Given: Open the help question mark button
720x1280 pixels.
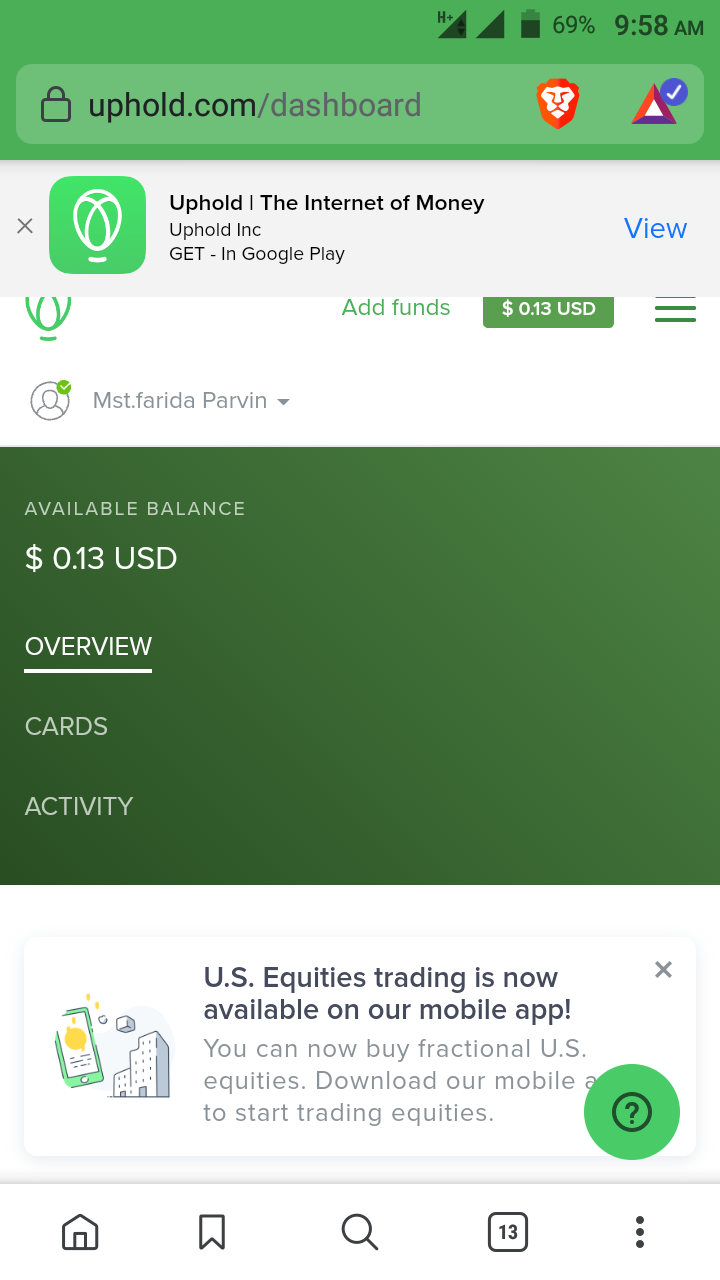Looking at the screenshot, I should coord(632,1112).
